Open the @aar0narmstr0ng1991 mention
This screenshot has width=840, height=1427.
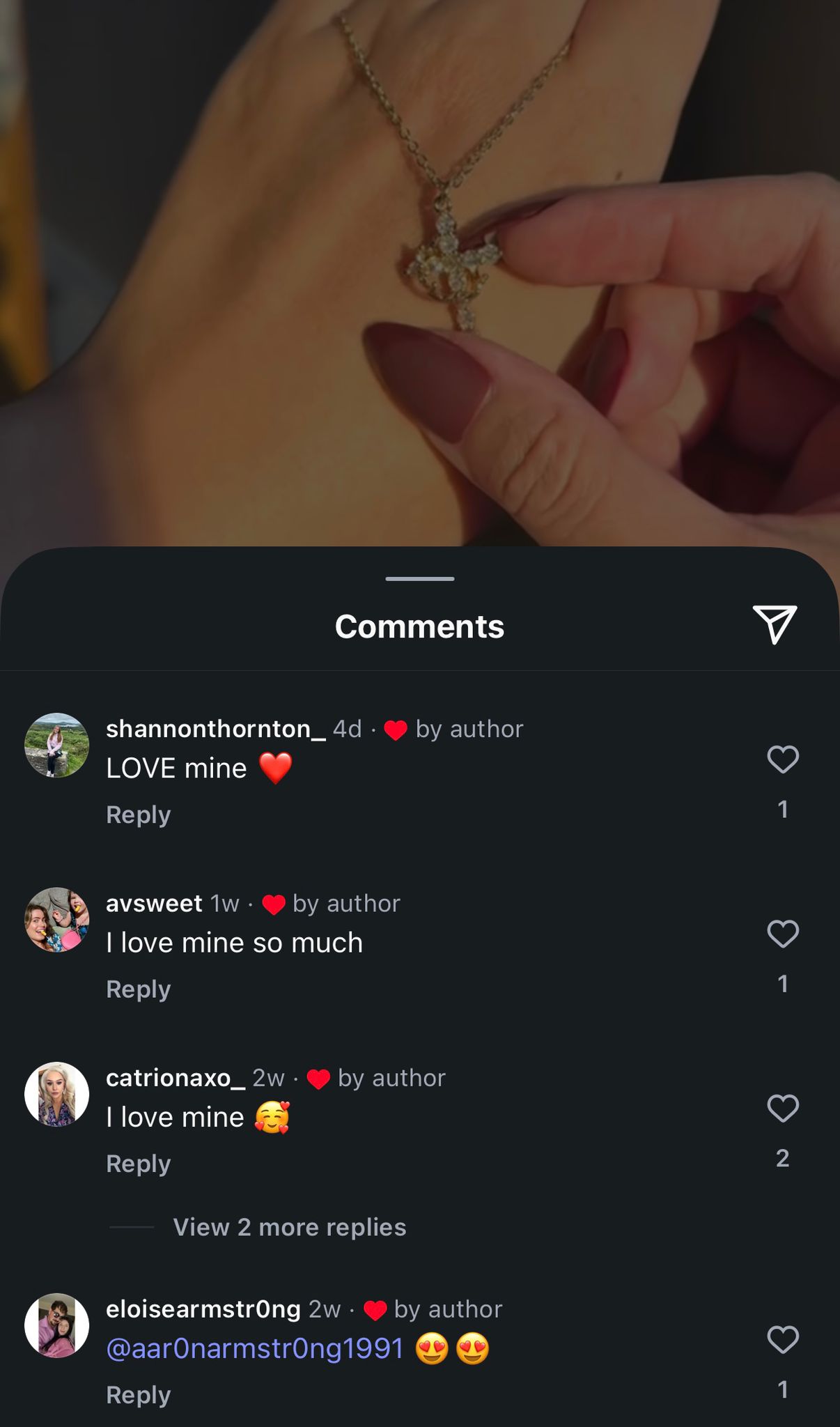pyautogui.click(x=255, y=1349)
